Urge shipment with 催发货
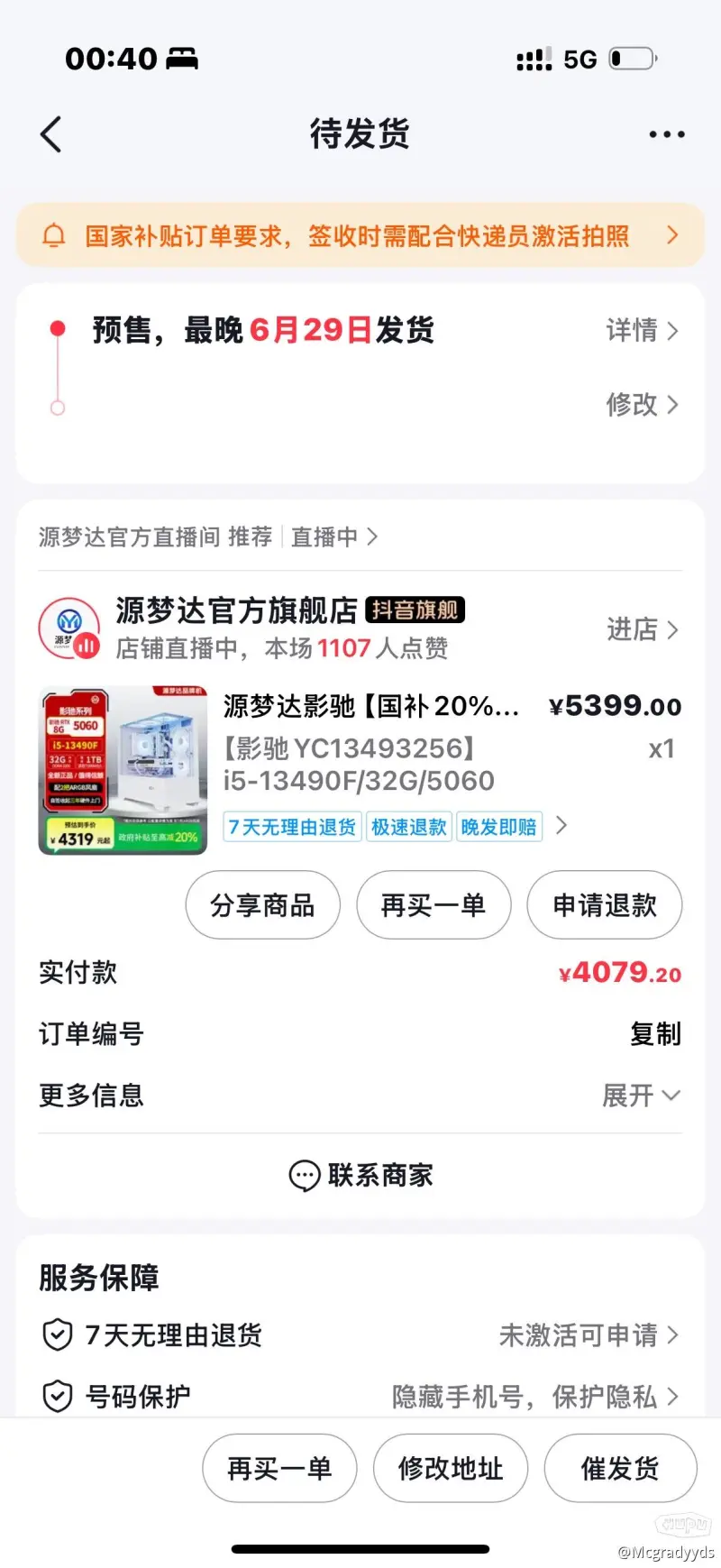Image resolution: width=721 pixels, height=1568 pixels. (x=620, y=1468)
